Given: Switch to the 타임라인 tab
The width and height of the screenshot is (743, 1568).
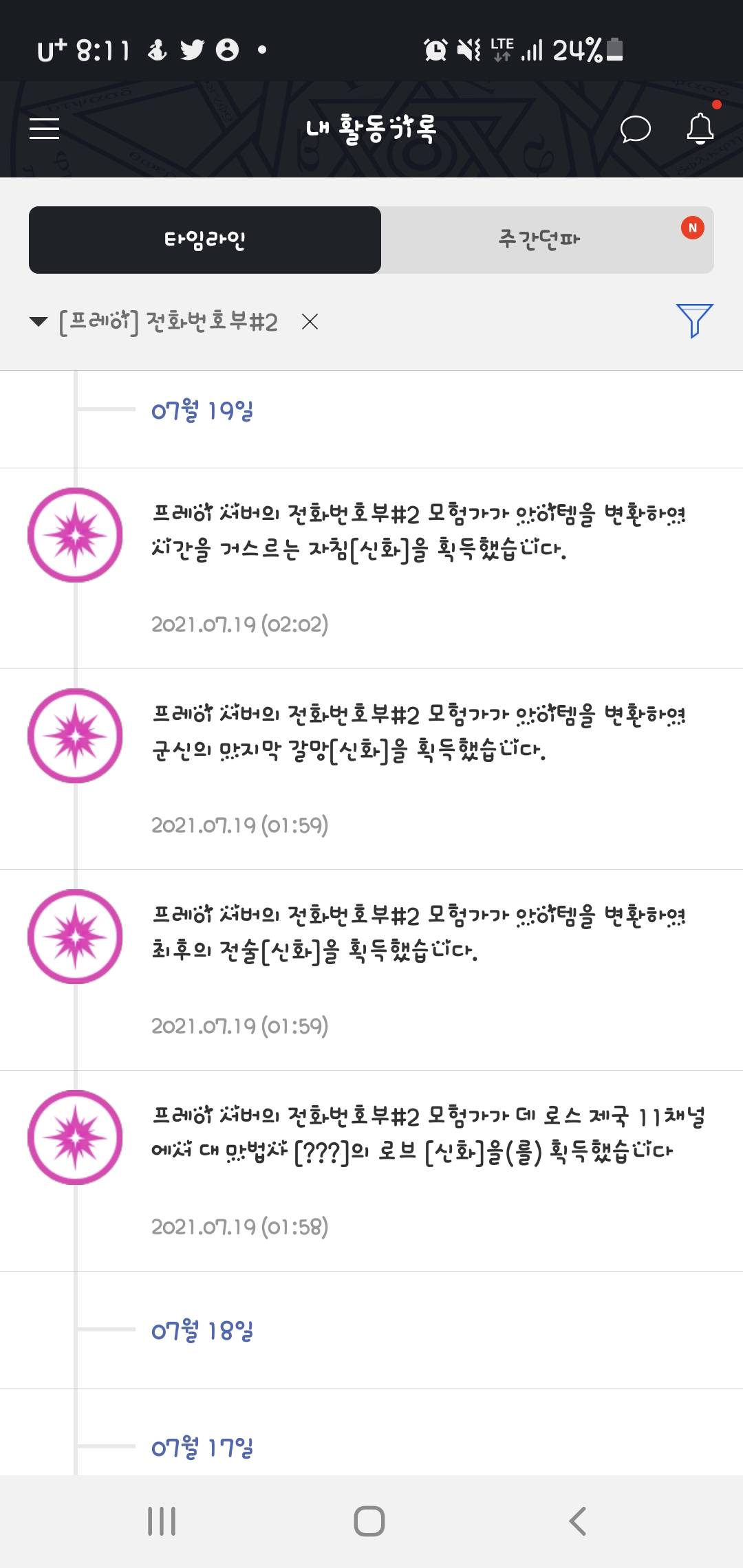Looking at the screenshot, I should [205, 240].
